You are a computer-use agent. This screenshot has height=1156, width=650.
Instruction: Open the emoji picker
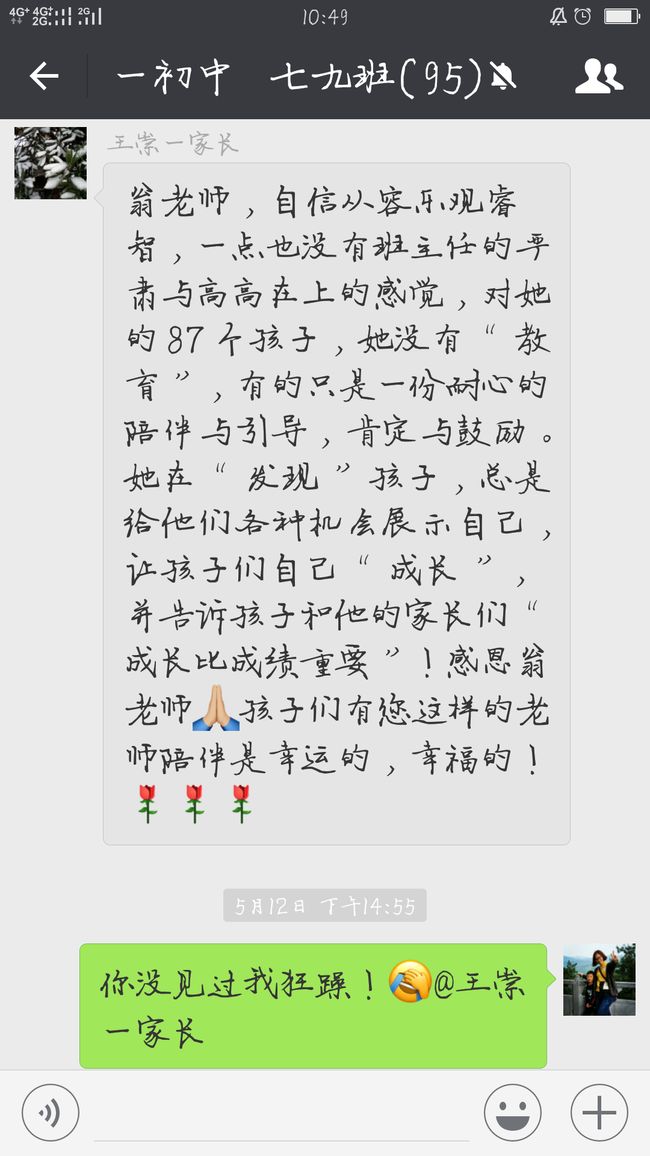512,1113
